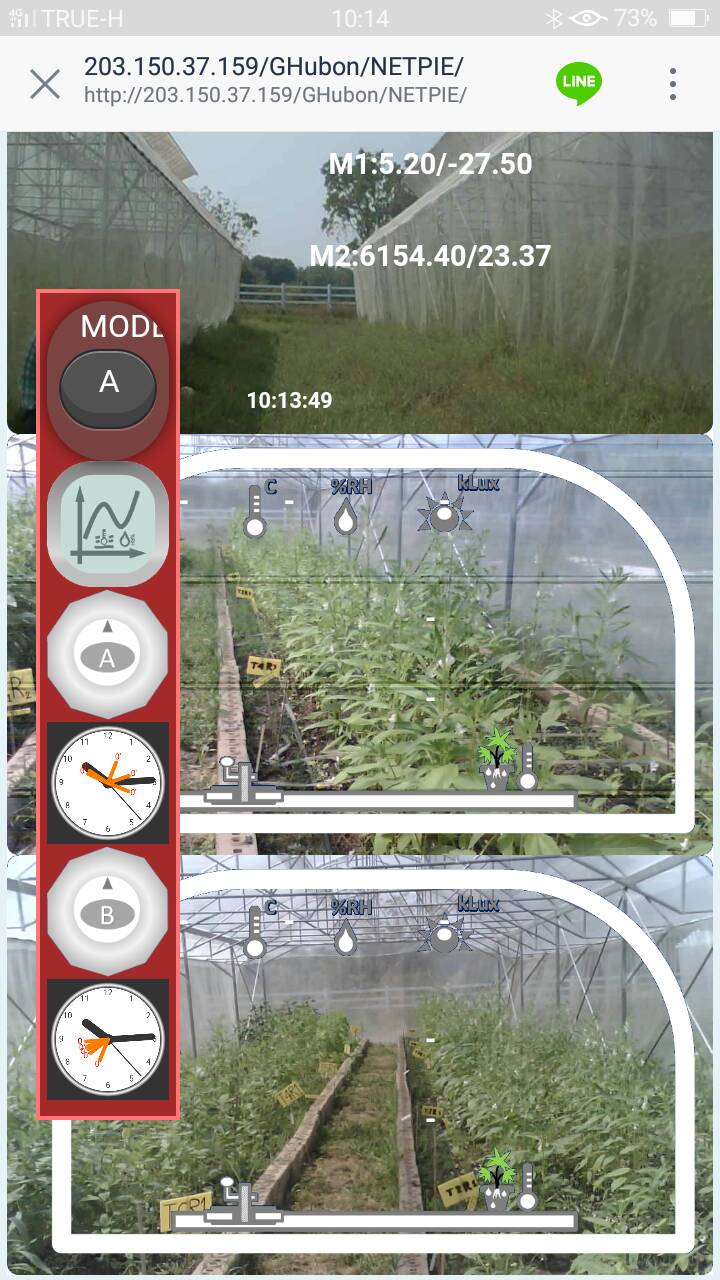Open the zone A clock timer
Screen dimensions: 720x1280
click(108, 782)
